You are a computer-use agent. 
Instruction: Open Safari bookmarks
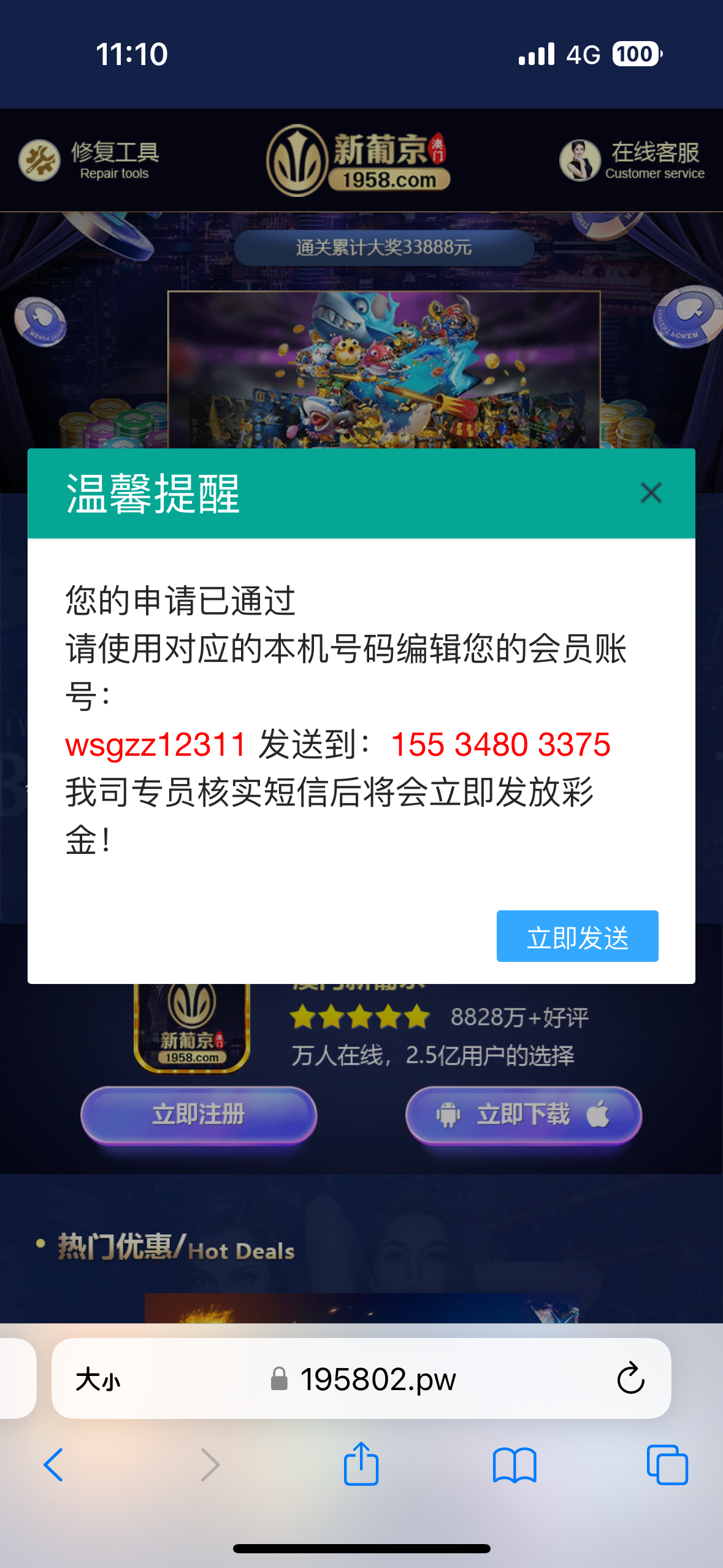(514, 1465)
